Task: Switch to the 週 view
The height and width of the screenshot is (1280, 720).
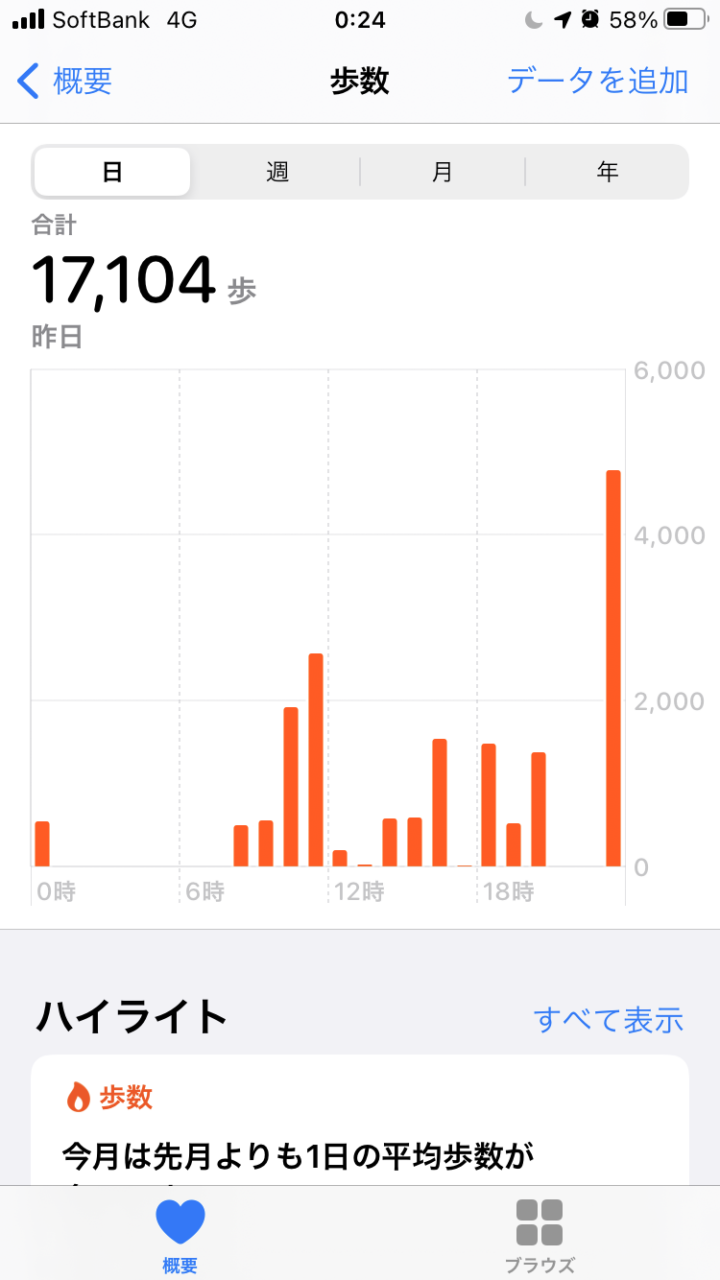Action: click(x=277, y=172)
